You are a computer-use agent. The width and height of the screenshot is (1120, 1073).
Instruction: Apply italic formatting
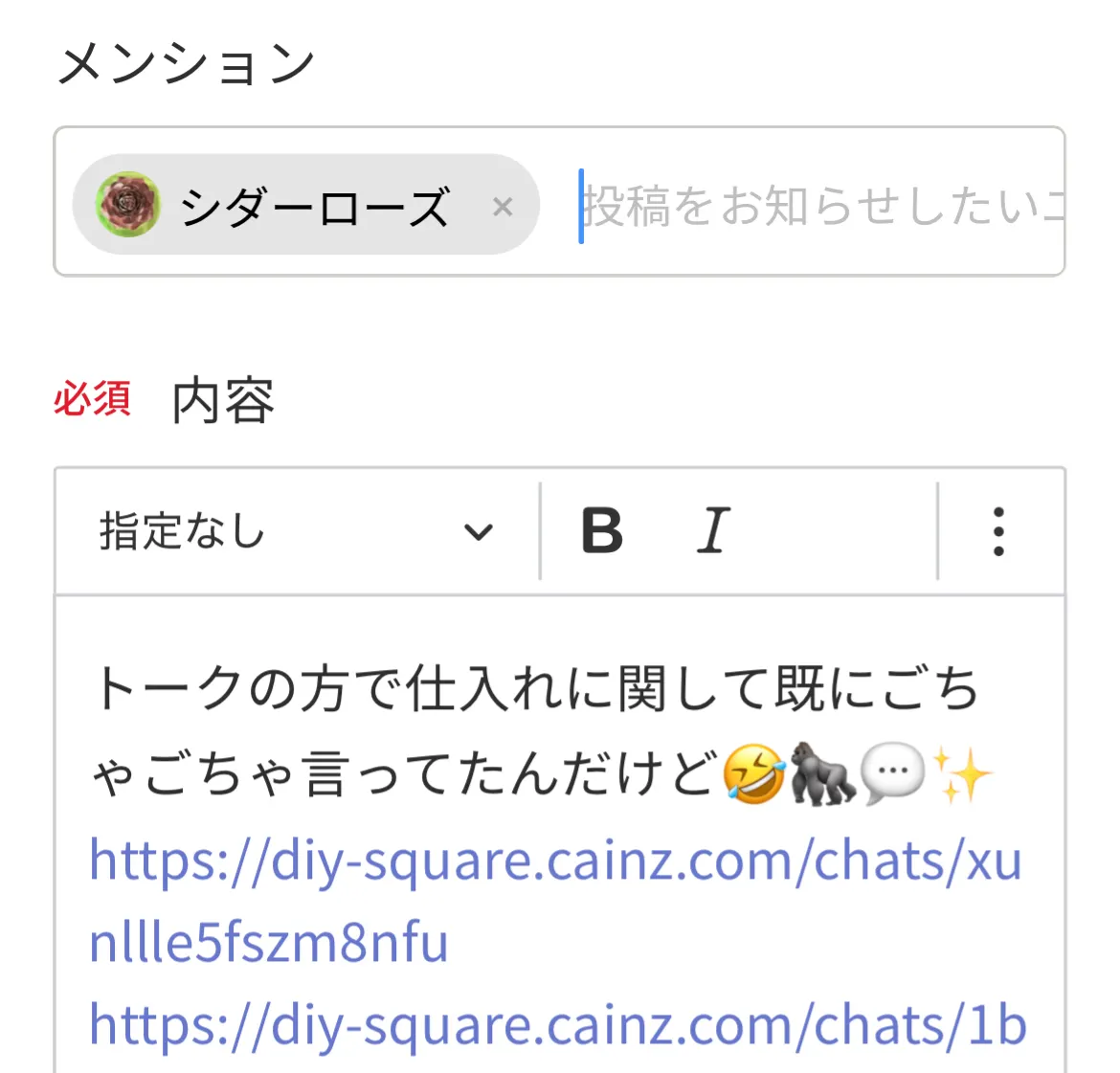[713, 531]
